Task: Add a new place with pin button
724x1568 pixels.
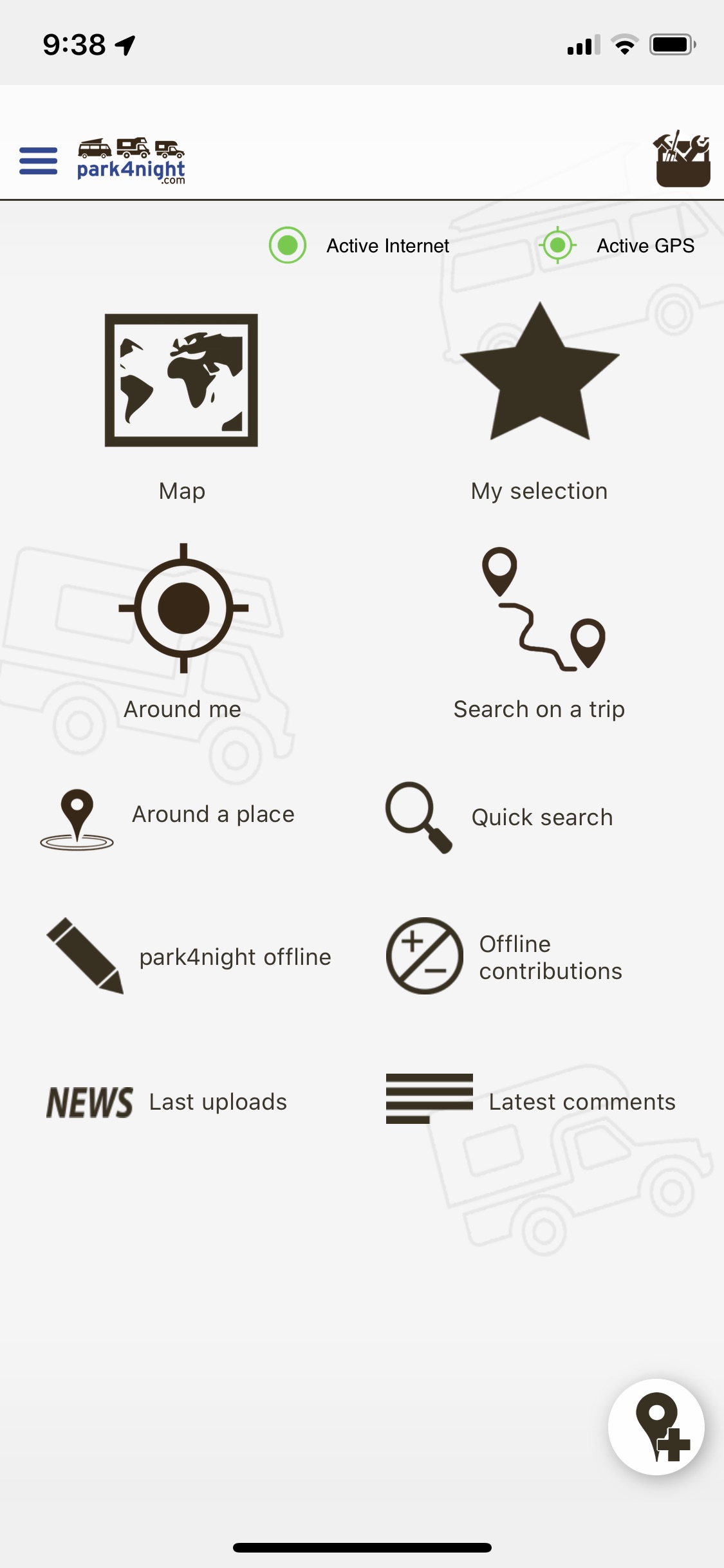Action: (x=656, y=1426)
